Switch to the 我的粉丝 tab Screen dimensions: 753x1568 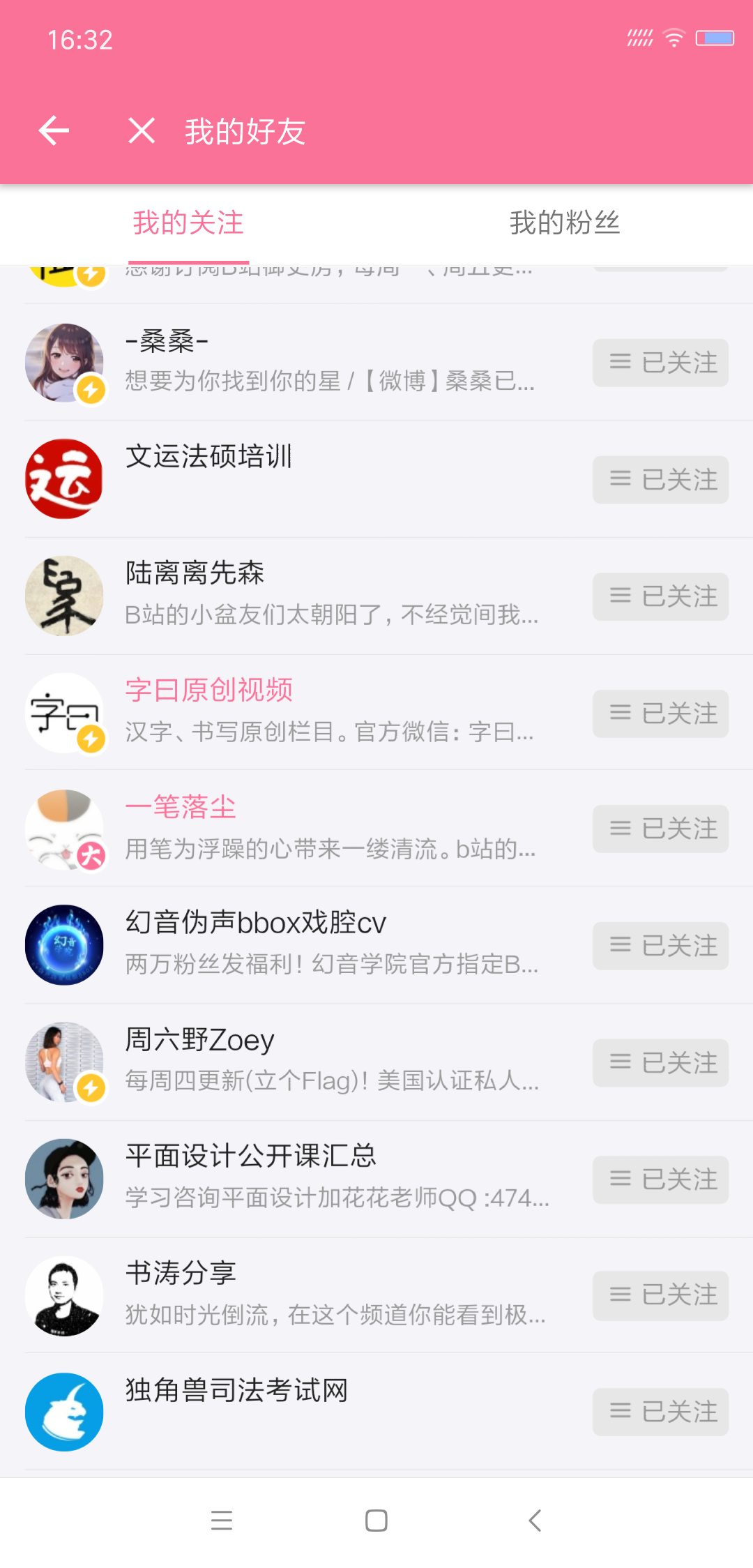coord(564,223)
